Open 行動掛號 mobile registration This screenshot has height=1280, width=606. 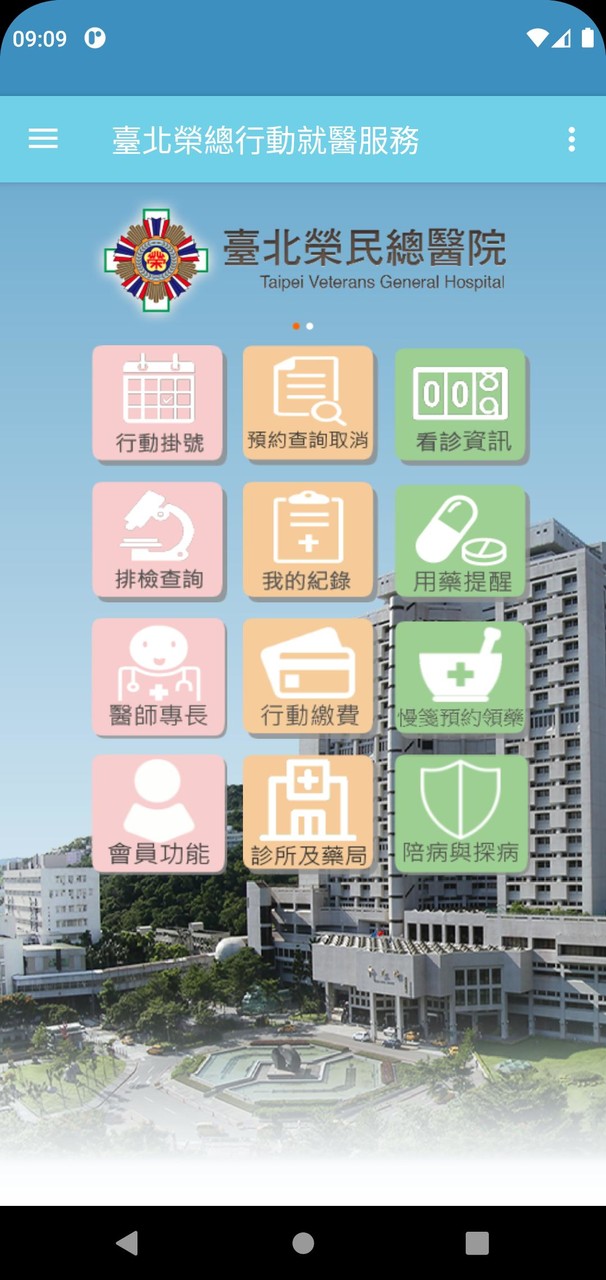coord(158,403)
